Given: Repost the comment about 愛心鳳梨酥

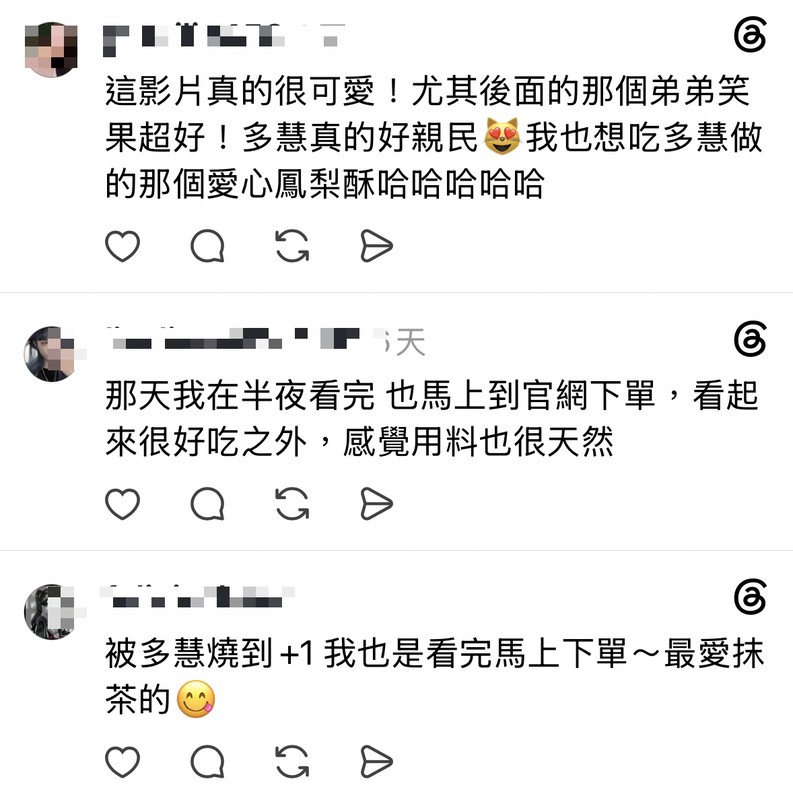Looking at the screenshot, I should coord(292,246).
